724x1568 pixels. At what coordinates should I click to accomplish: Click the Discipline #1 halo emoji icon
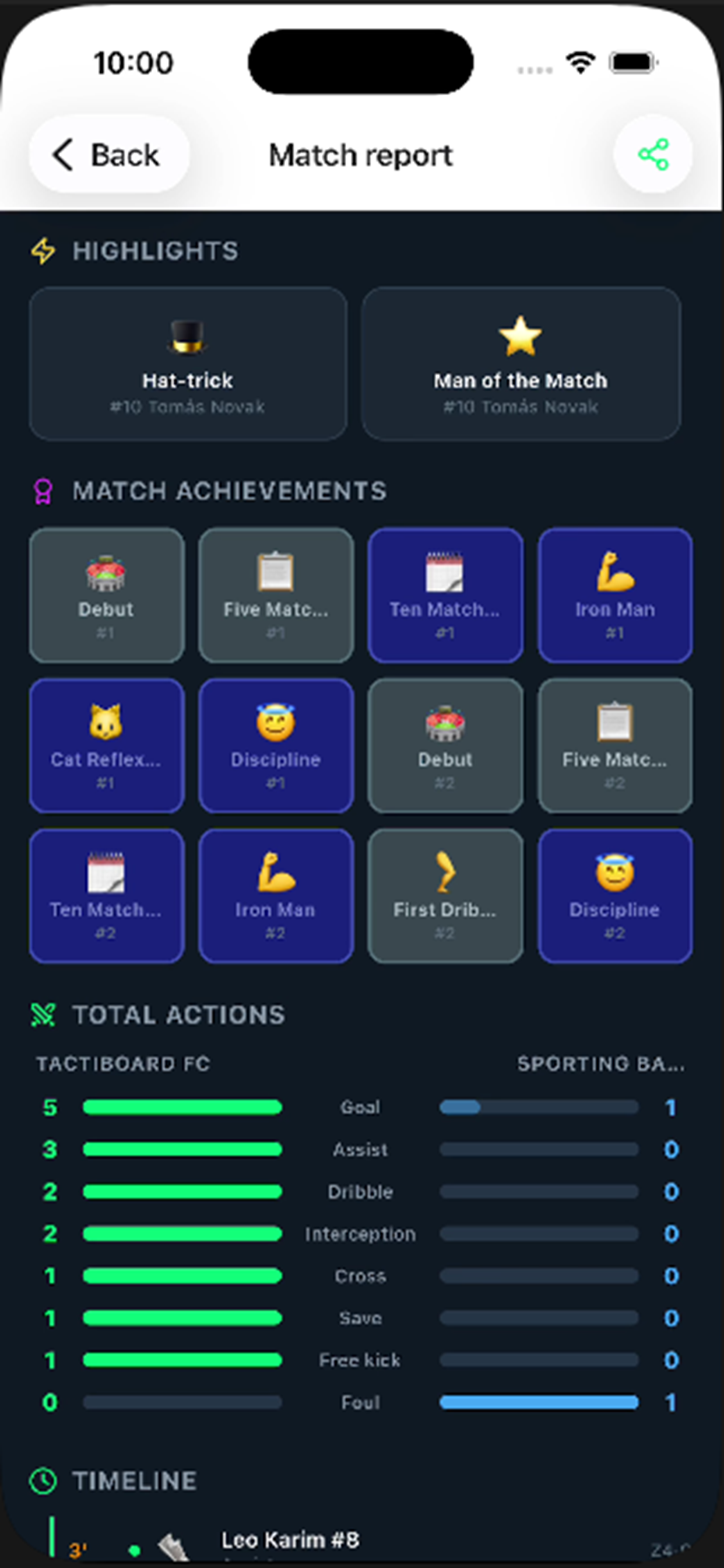click(x=276, y=726)
